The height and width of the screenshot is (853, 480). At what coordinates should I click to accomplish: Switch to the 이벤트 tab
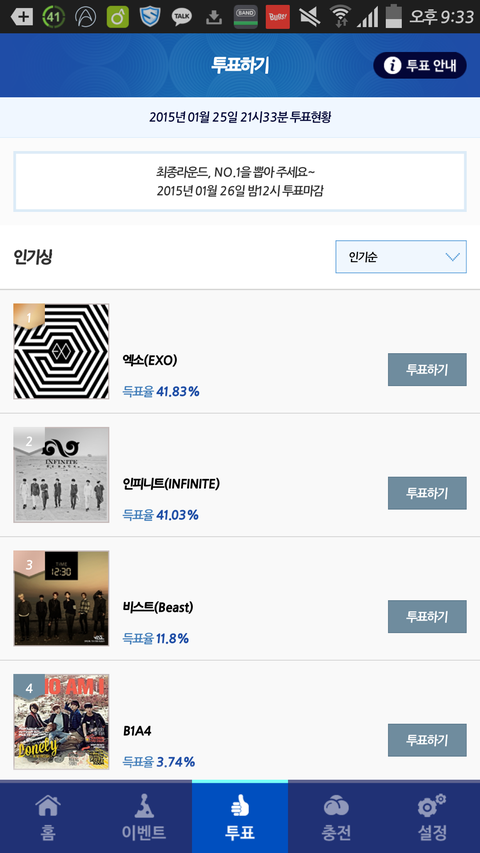click(144, 817)
